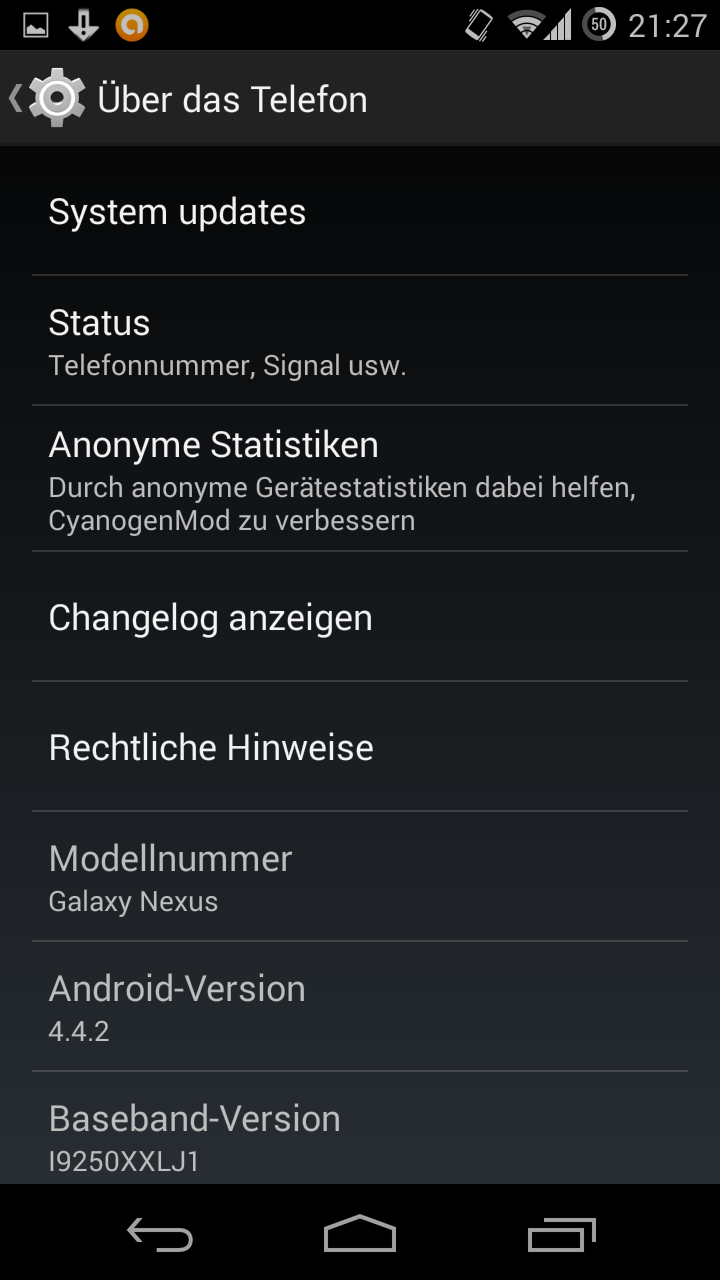Tap the system back button
Viewport: 720px width, 1280px height.
point(160,1235)
